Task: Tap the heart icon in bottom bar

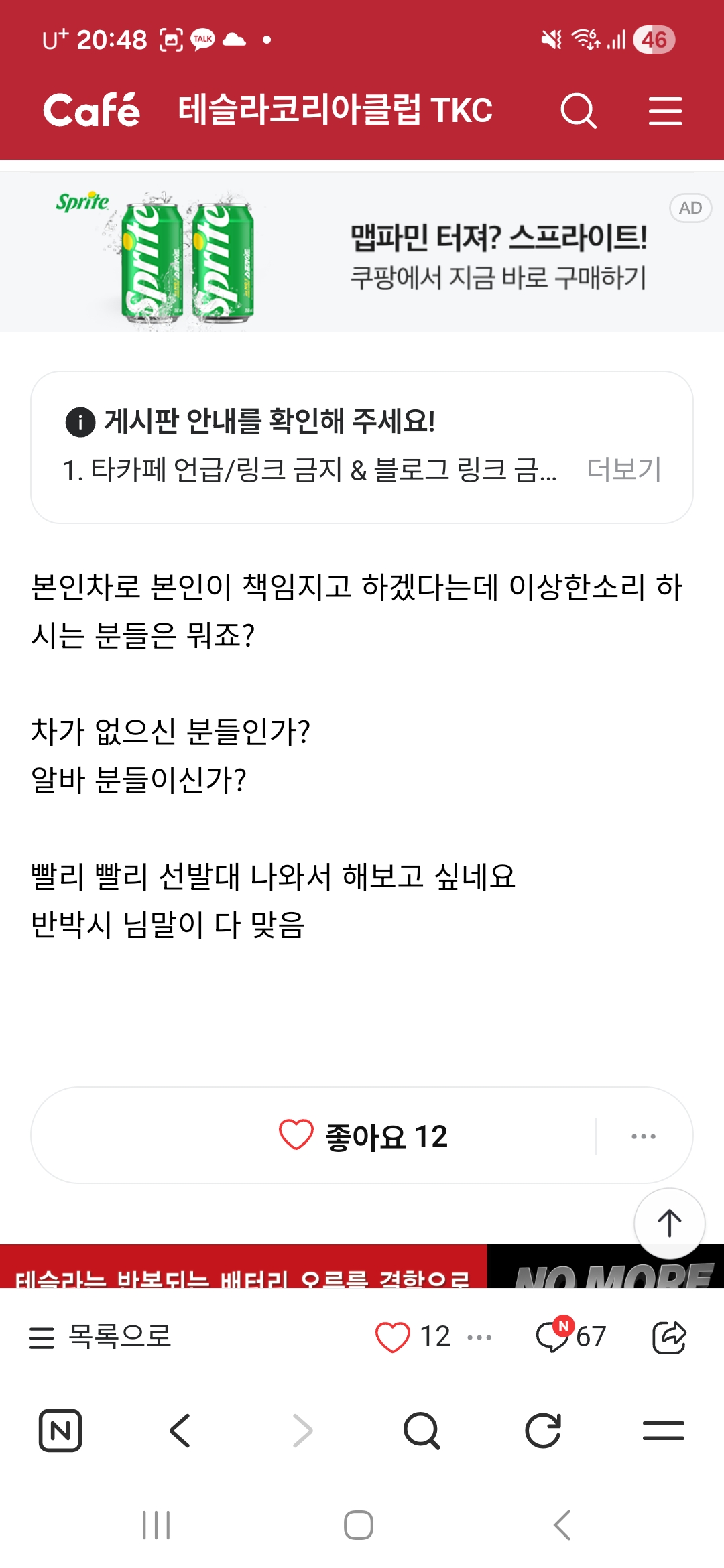Action: 393,1337
